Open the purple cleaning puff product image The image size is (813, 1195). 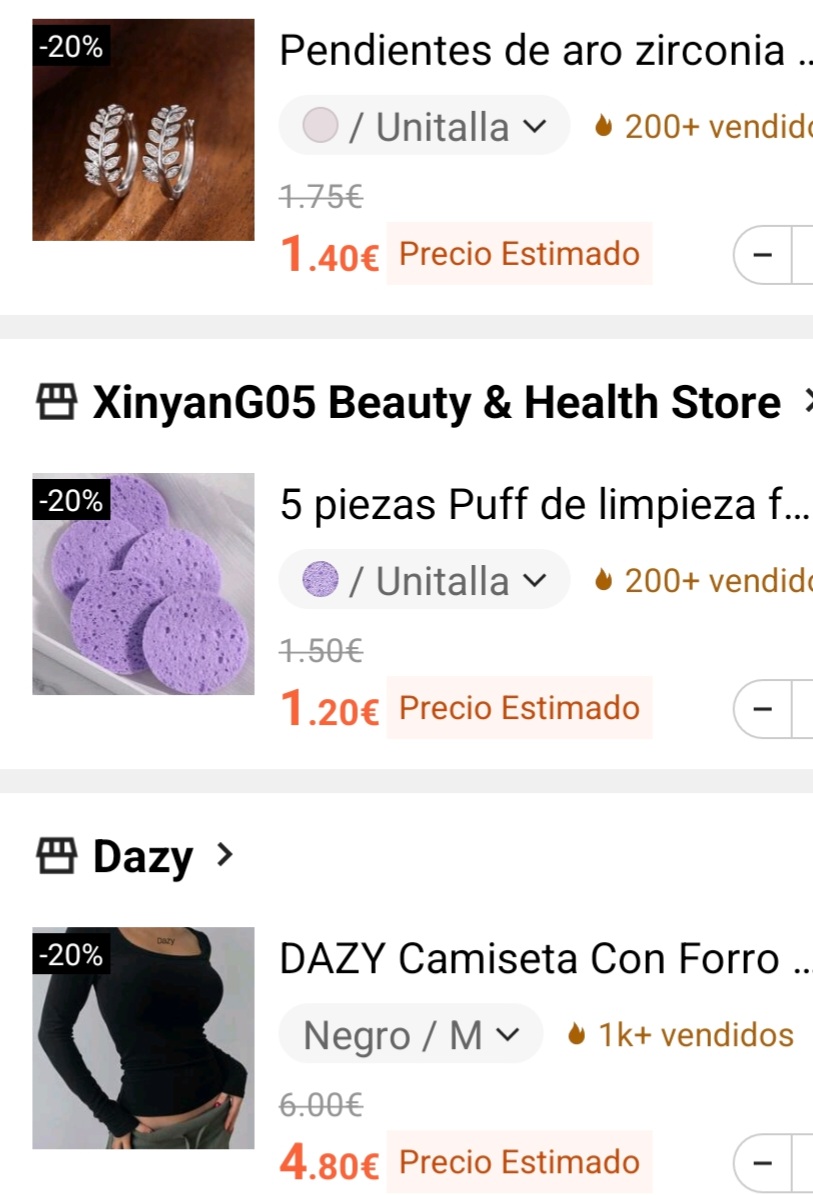[x=143, y=584]
